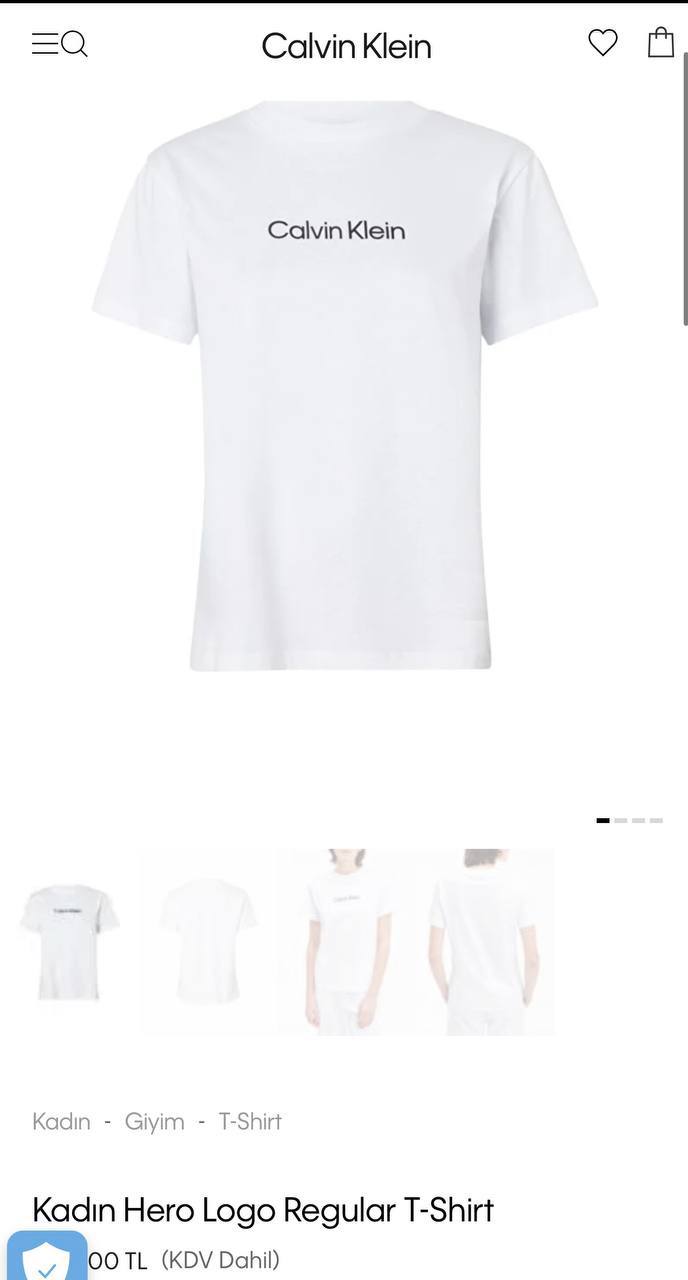This screenshot has width=688, height=1280.
Task: Open the shopping bag
Action: tap(661, 42)
